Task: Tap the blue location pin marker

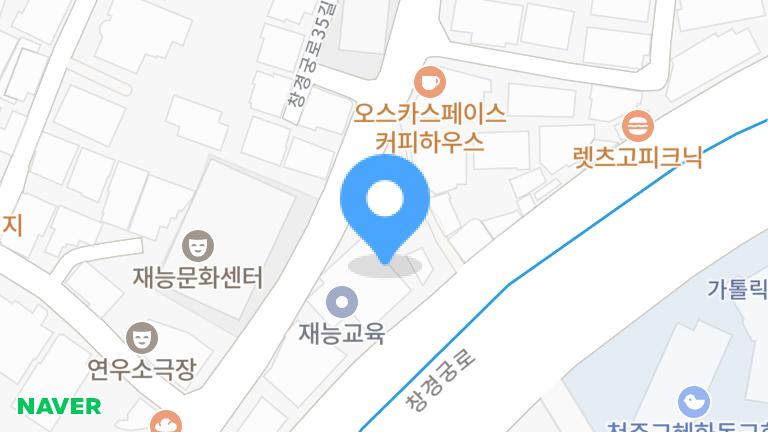Action: (x=385, y=203)
